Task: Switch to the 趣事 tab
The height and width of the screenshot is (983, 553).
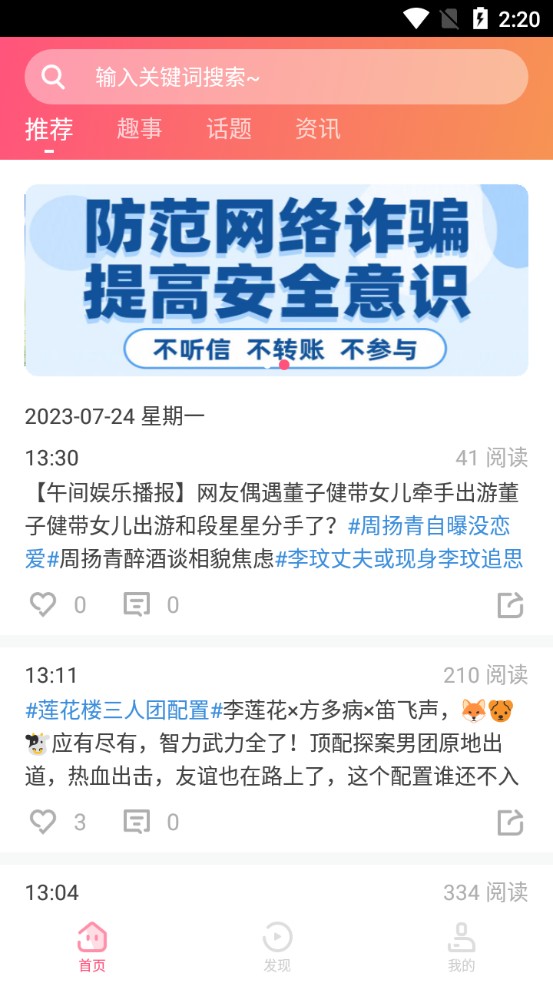Action: tap(139, 129)
